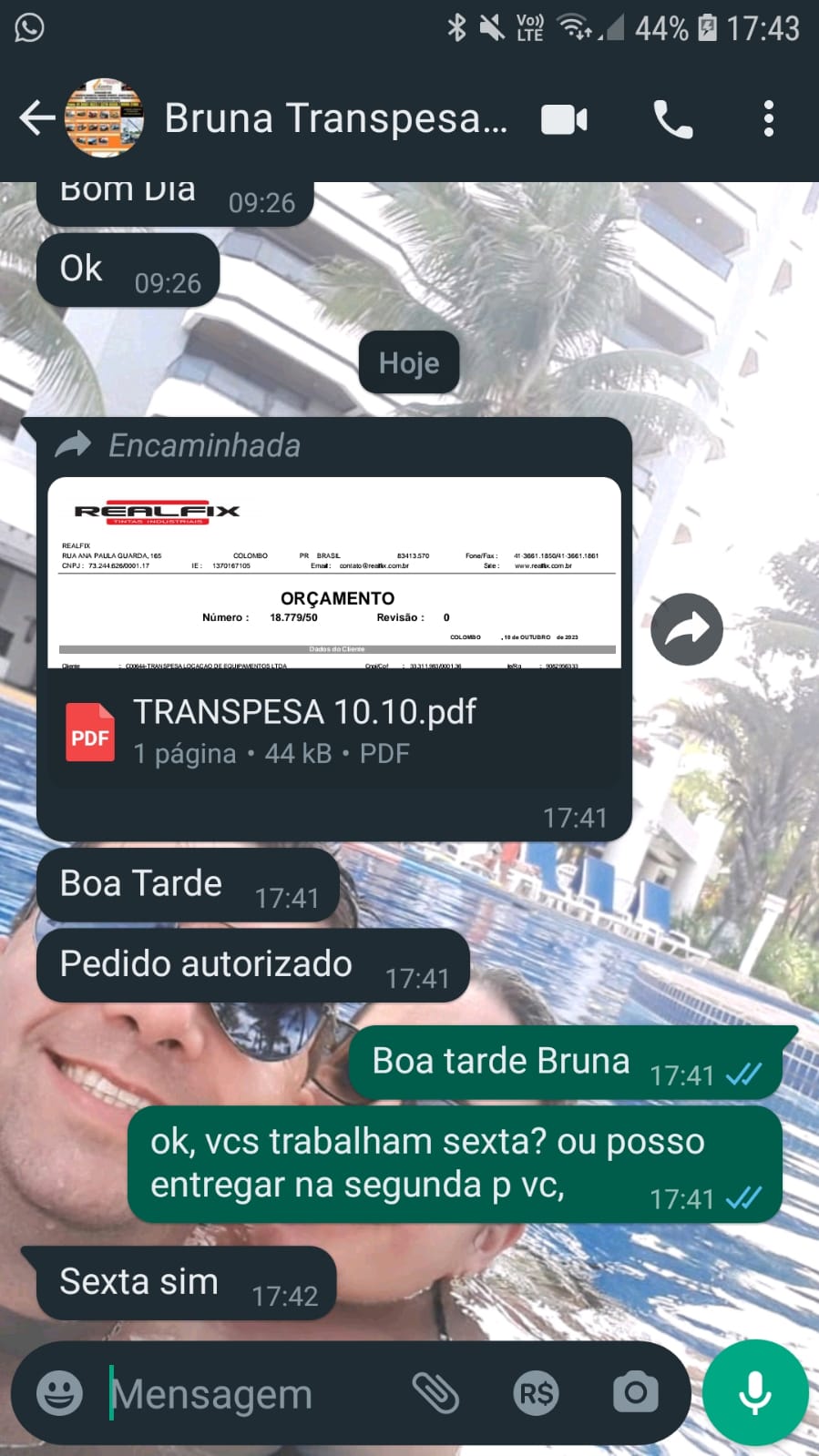This screenshot has height=1456, width=819.
Task: Open Bruna Transpesa's contact info
Action: pos(335,118)
